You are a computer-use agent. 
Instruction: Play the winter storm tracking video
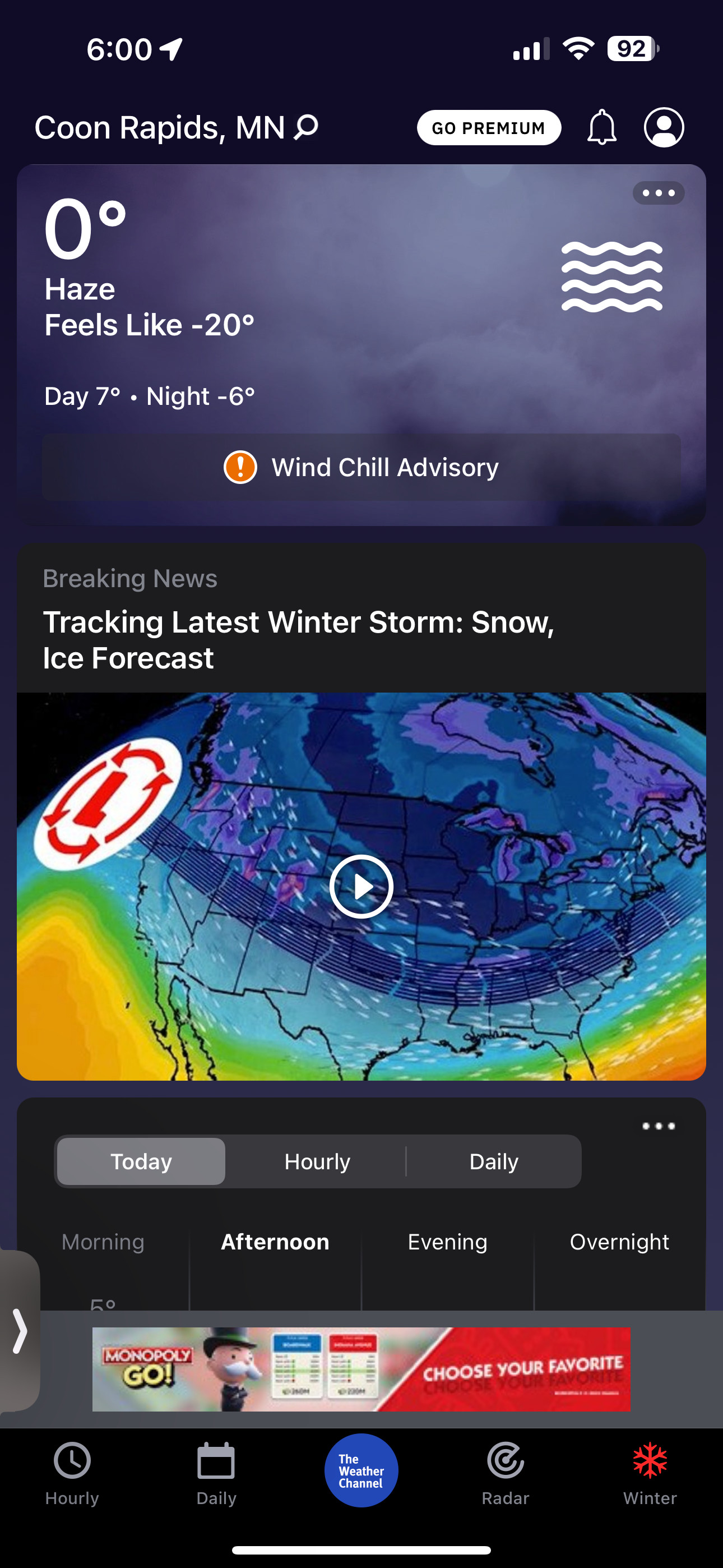[x=361, y=886]
